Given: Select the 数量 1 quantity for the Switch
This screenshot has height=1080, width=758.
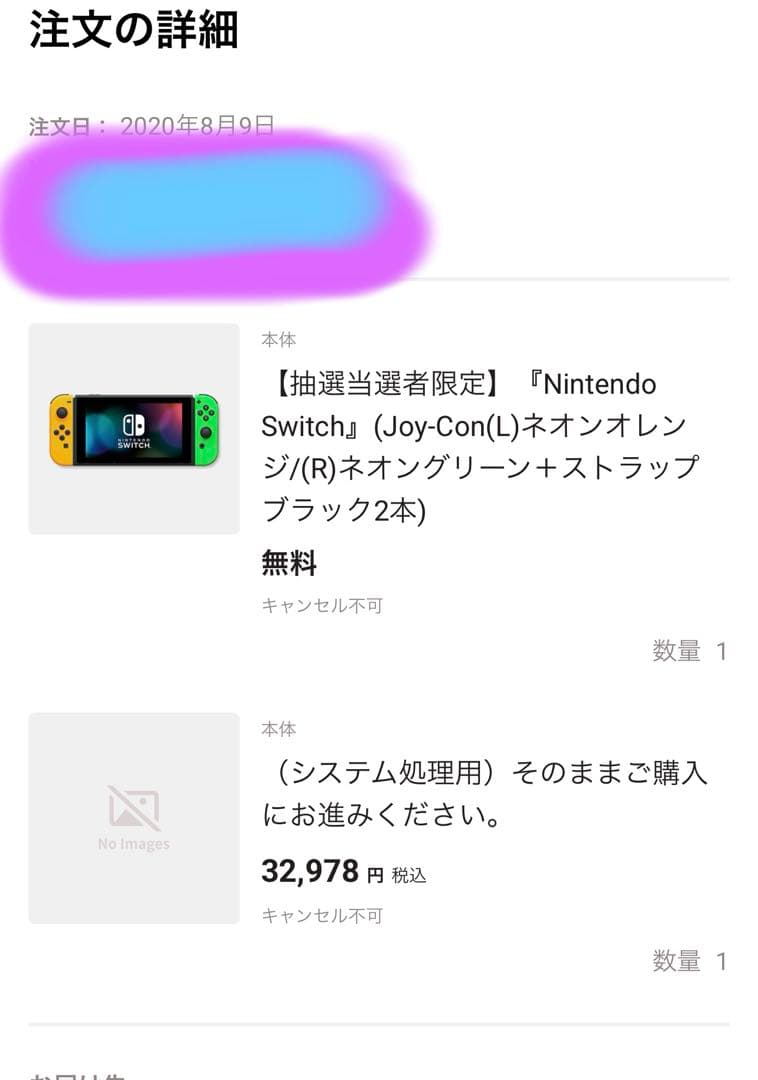Looking at the screenshot, I should click(x=690, y=650).
